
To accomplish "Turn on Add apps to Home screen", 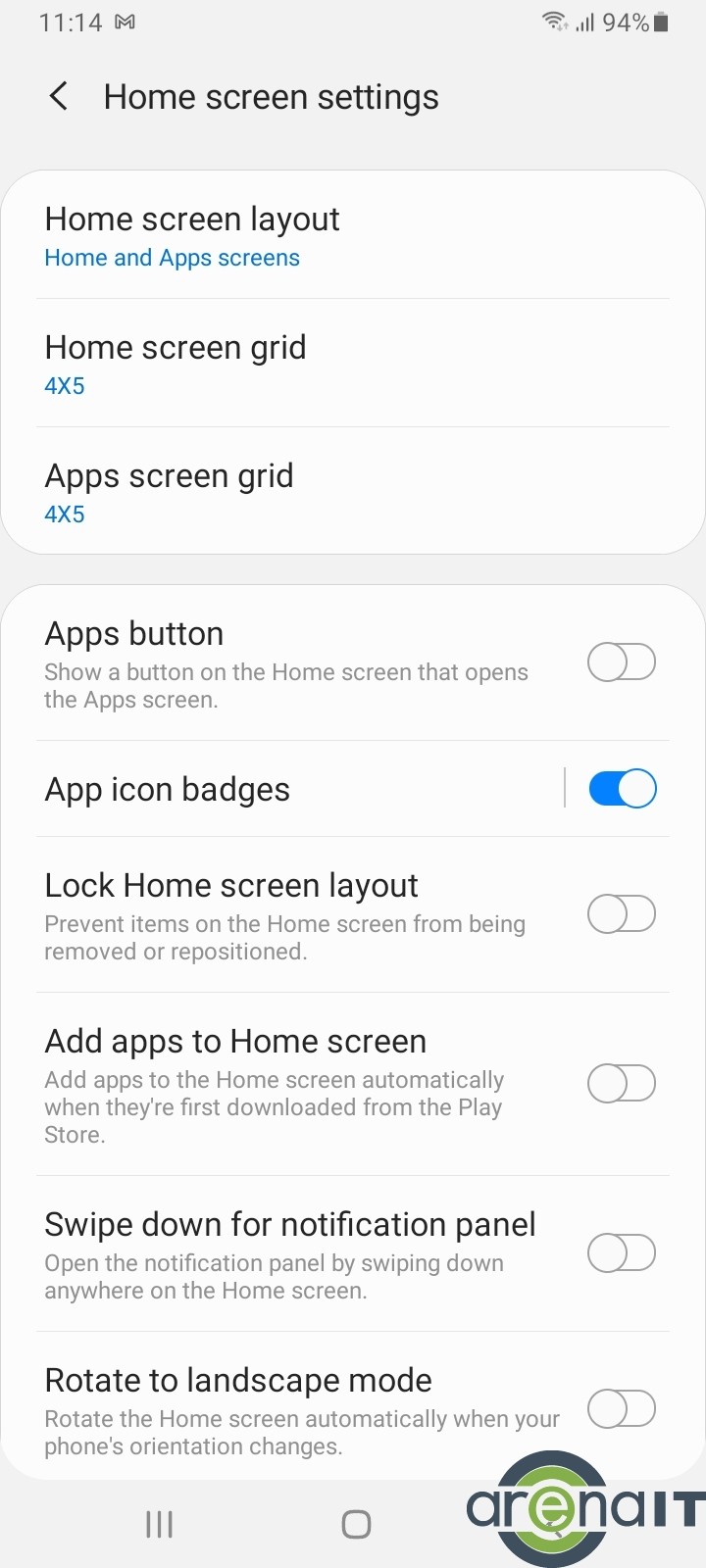I will click(621, 1084).
